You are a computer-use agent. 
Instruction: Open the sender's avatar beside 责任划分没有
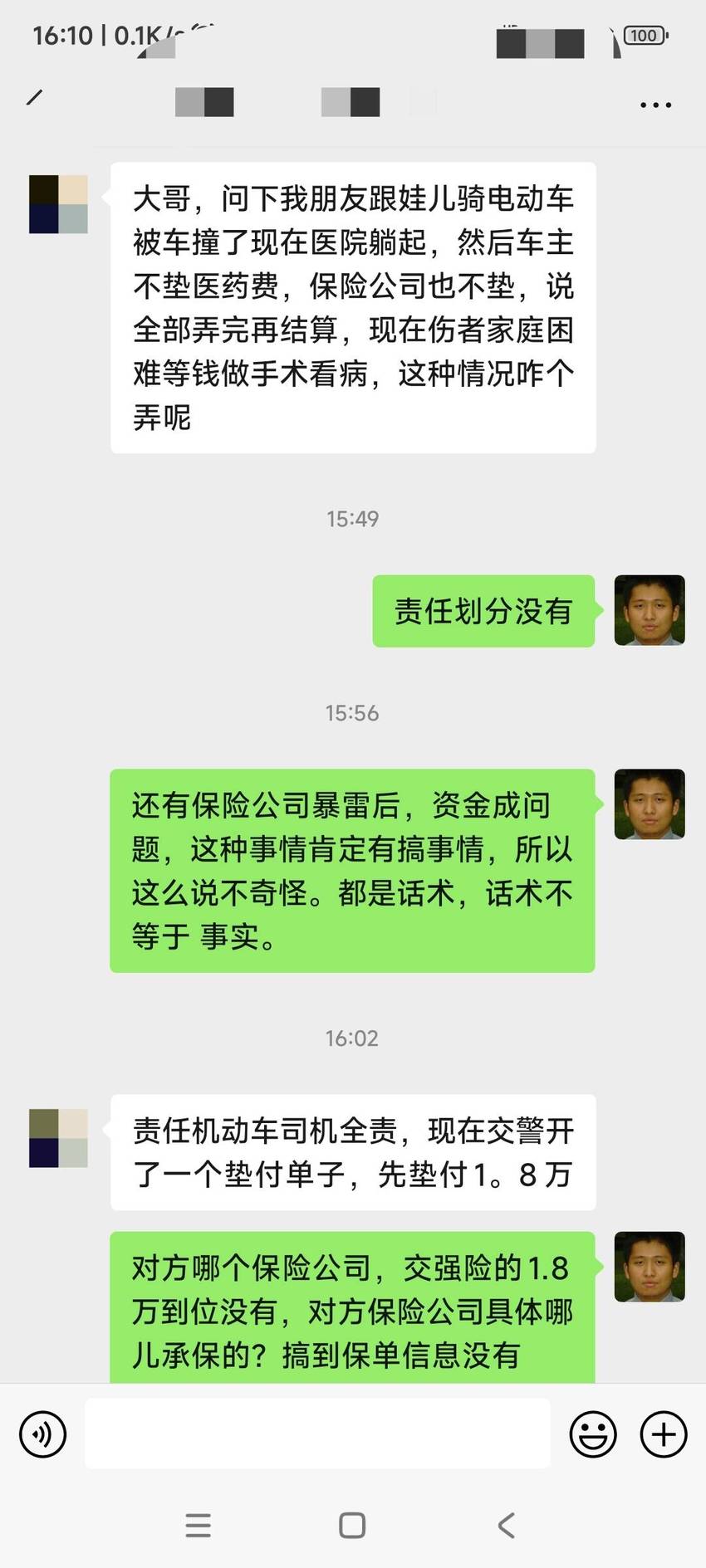(x=650, y=610)
